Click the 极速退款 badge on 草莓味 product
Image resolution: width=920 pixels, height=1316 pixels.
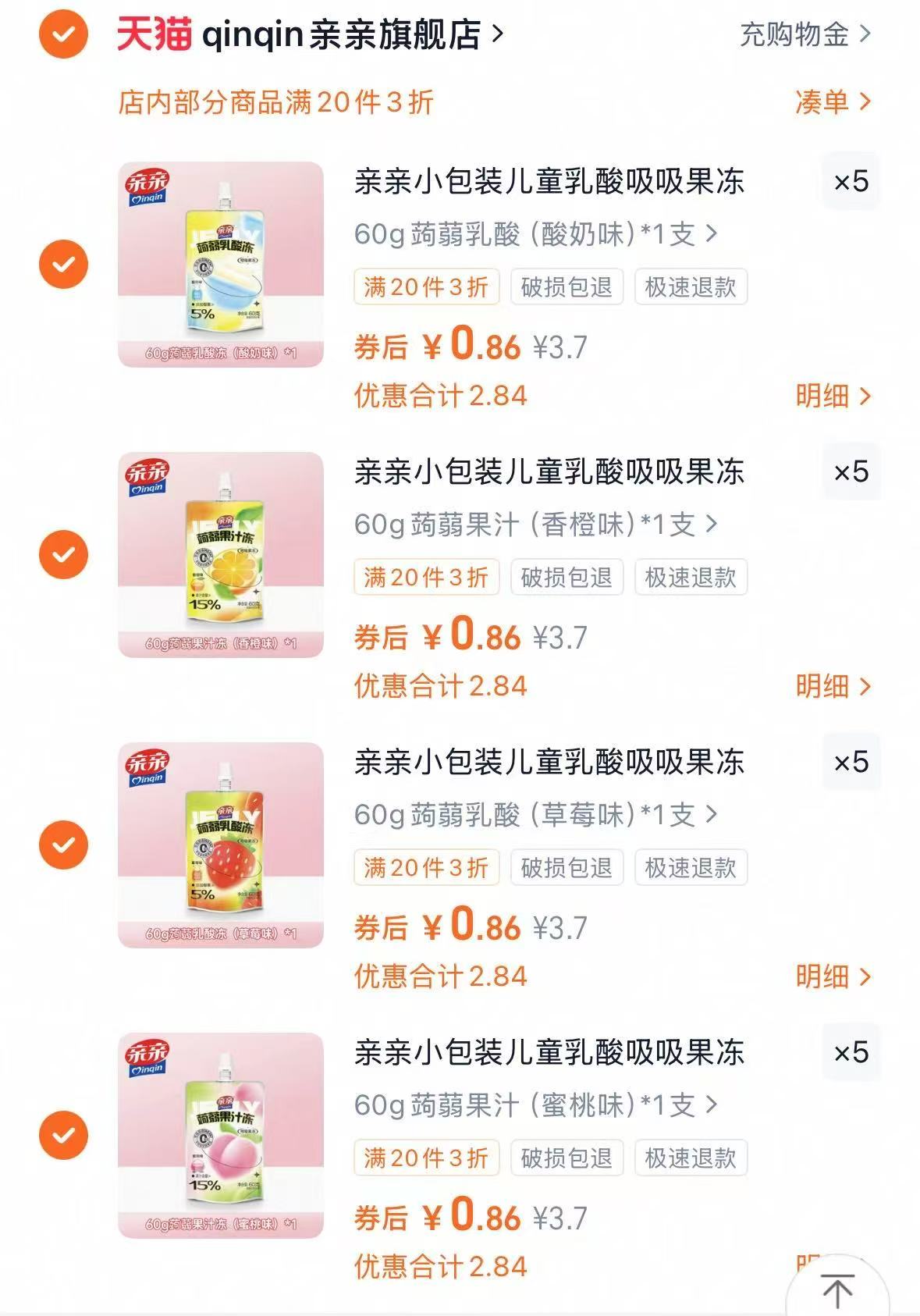pyautogui.click(x=690, y=867)
